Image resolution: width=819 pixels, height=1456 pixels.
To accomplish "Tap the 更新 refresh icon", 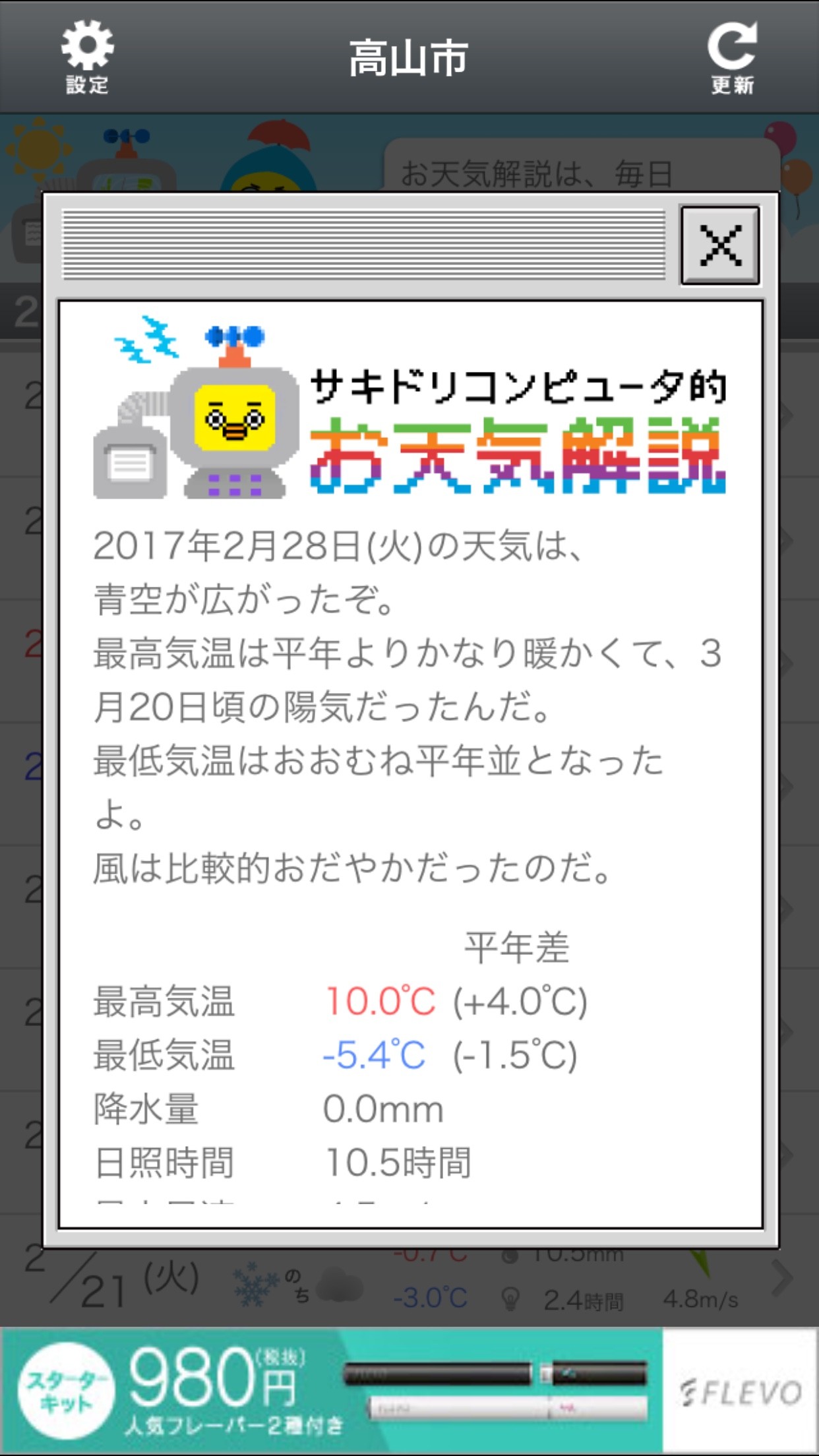I will [x=732, y=56].
